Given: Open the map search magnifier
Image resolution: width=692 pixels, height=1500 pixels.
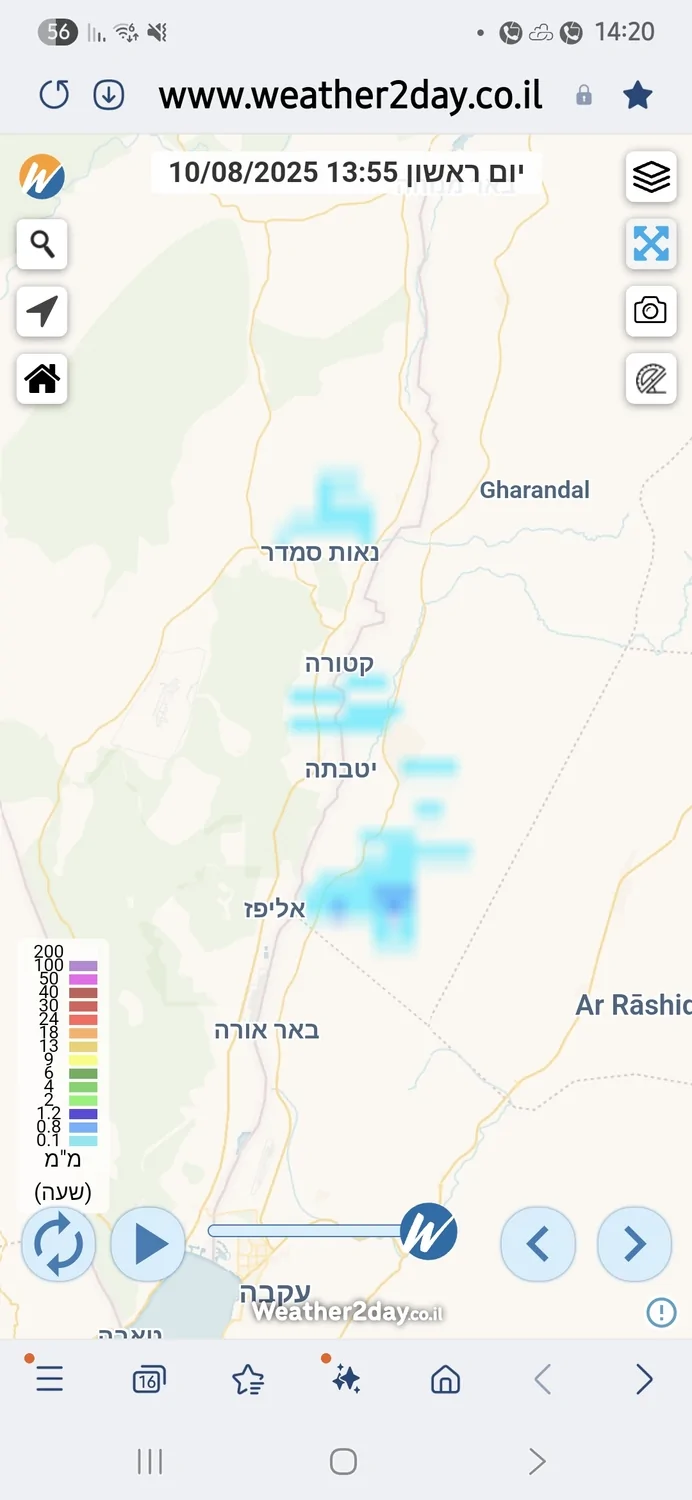Looking at the screenshot, I should [42, 243].
